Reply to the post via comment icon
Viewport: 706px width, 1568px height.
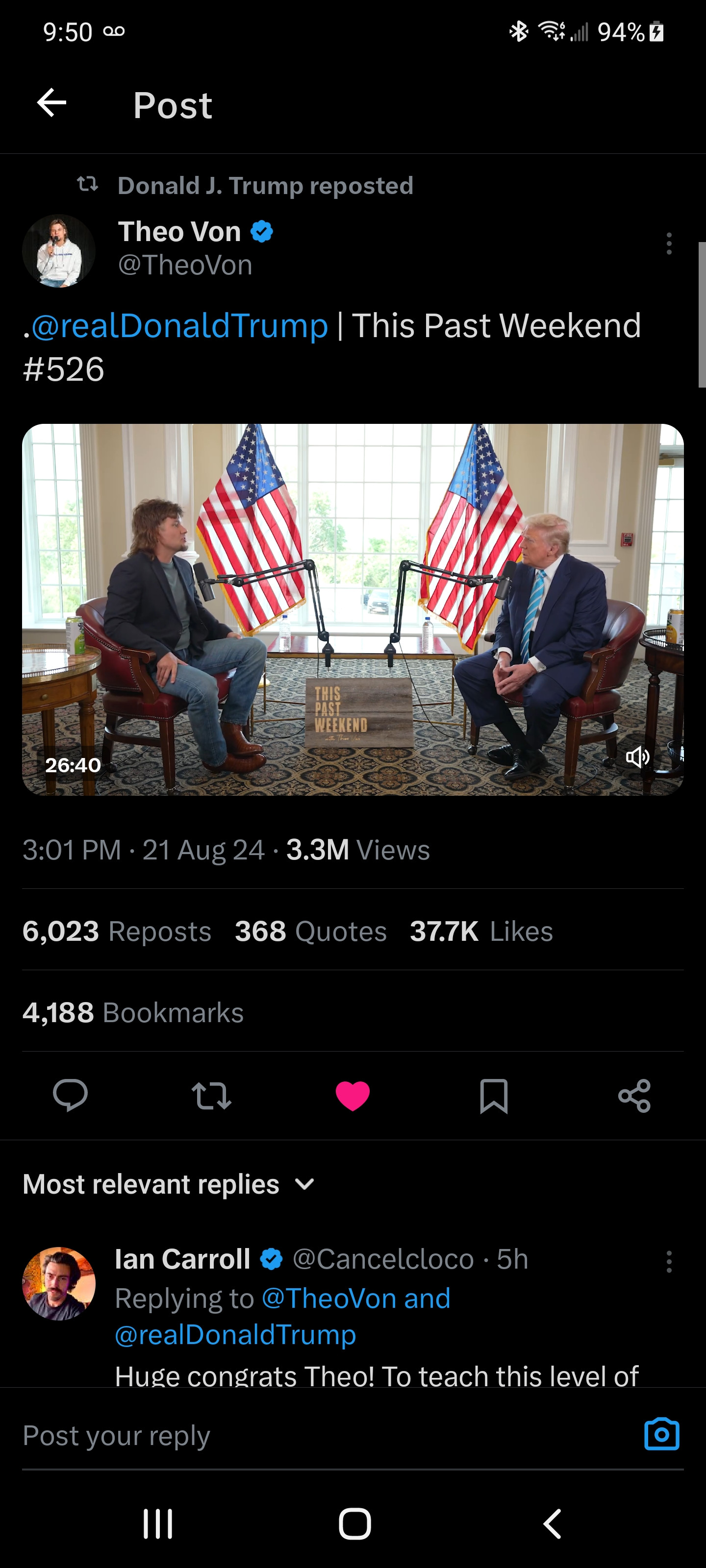[x=70, y=1095]
